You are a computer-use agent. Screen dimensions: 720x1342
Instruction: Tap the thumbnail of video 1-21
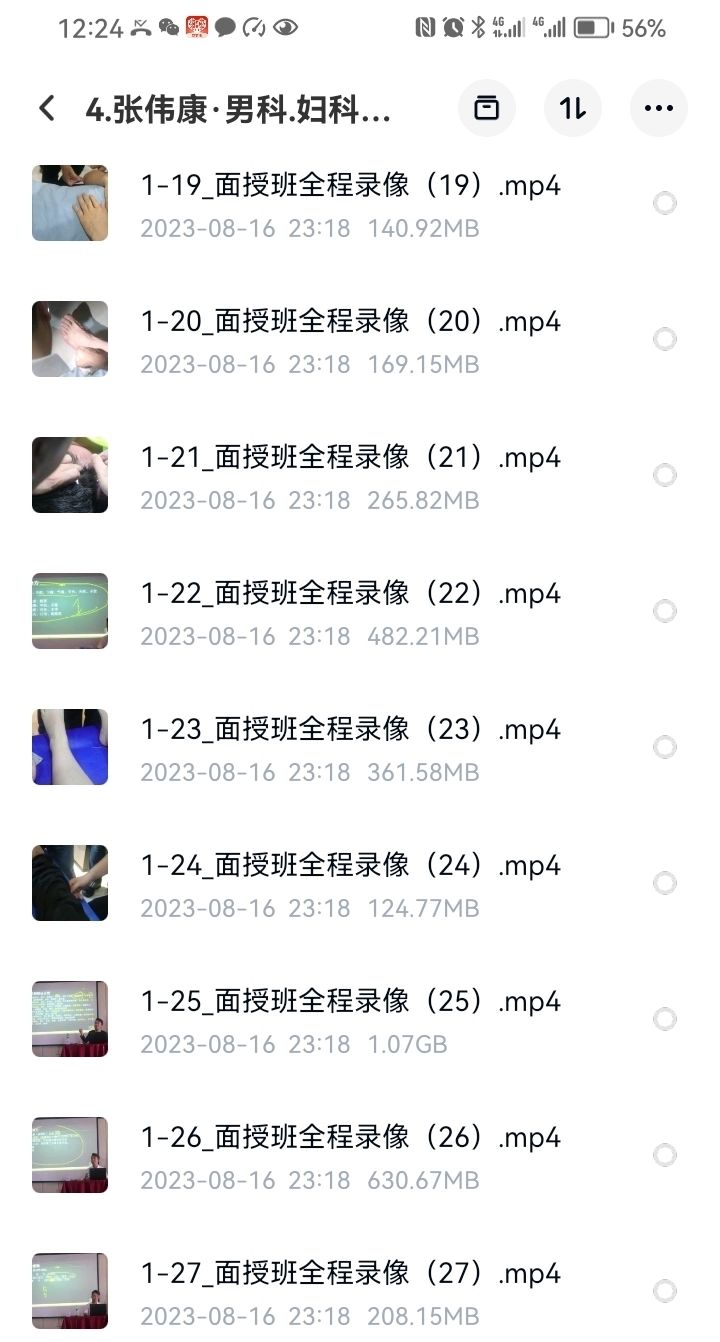pyautogui.click(x=69, y=475)
